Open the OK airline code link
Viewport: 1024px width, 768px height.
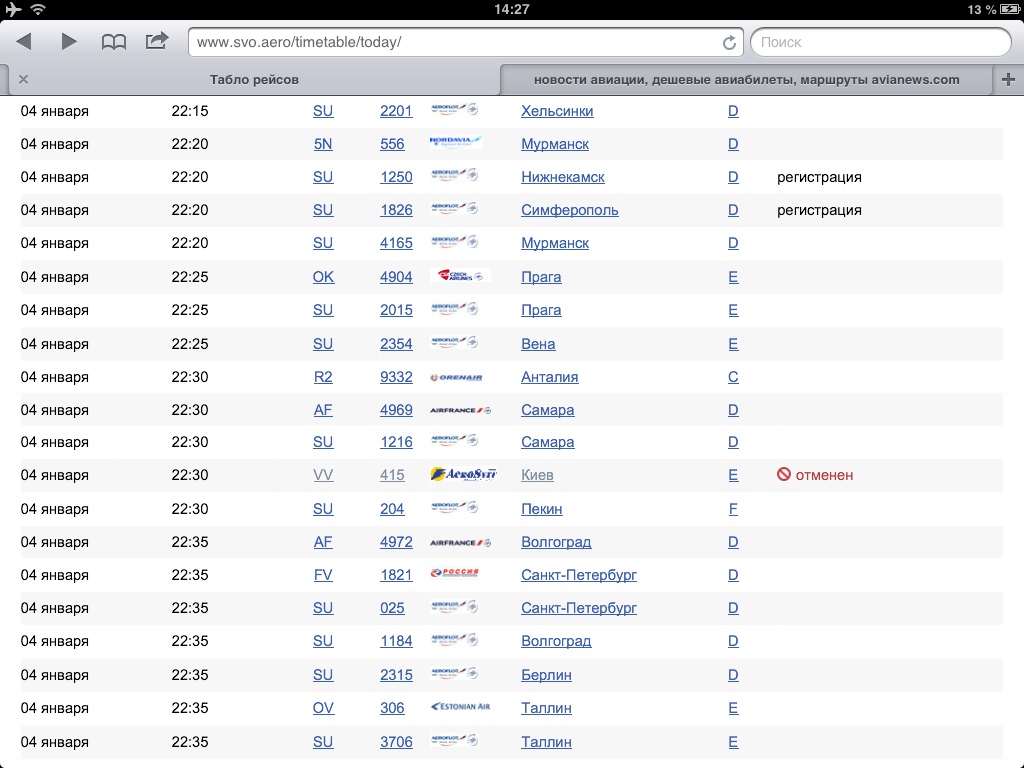323,277
